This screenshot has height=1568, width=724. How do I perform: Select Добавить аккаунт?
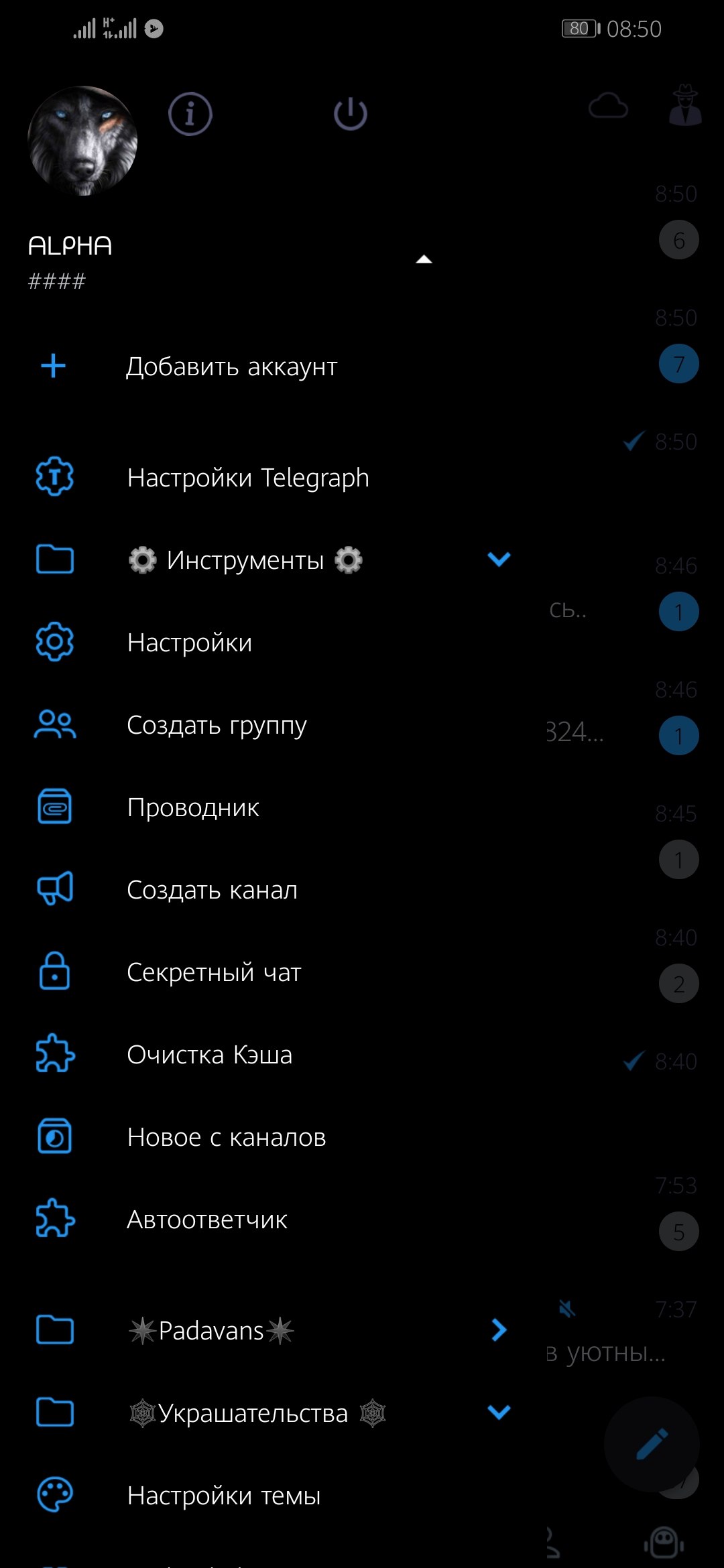(x=231, y=367)
